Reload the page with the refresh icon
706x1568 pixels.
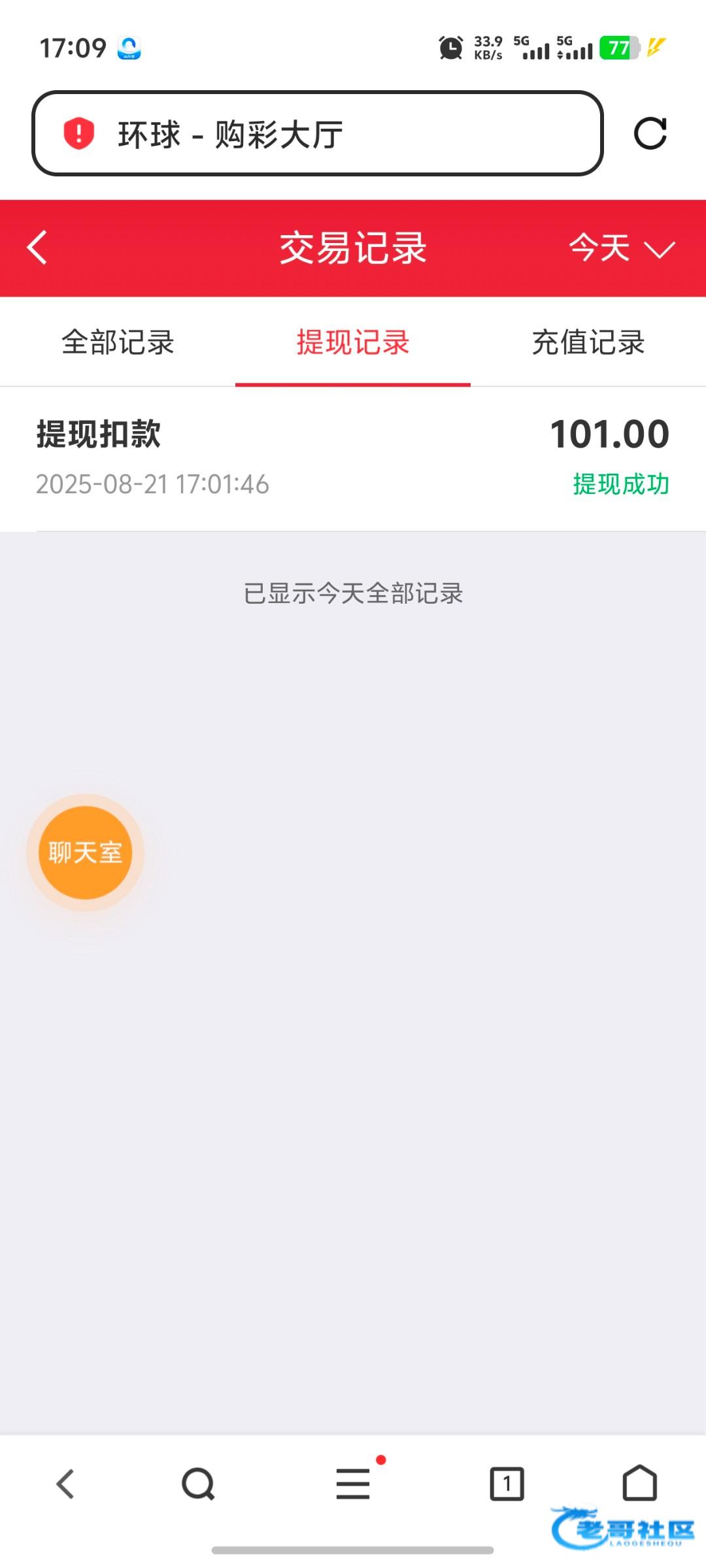click(650, 134)
